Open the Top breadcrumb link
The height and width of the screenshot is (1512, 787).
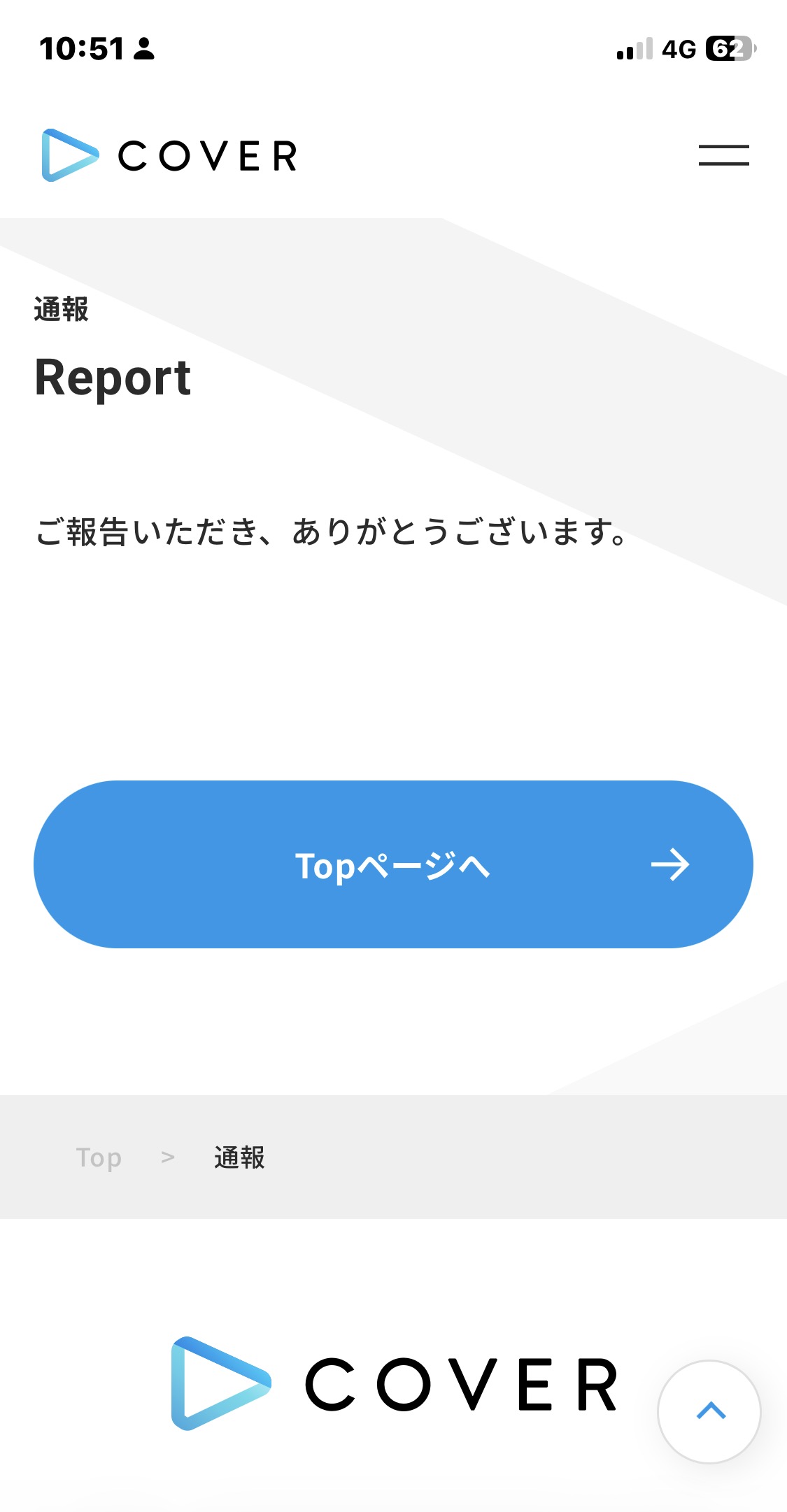[99, 1157]
